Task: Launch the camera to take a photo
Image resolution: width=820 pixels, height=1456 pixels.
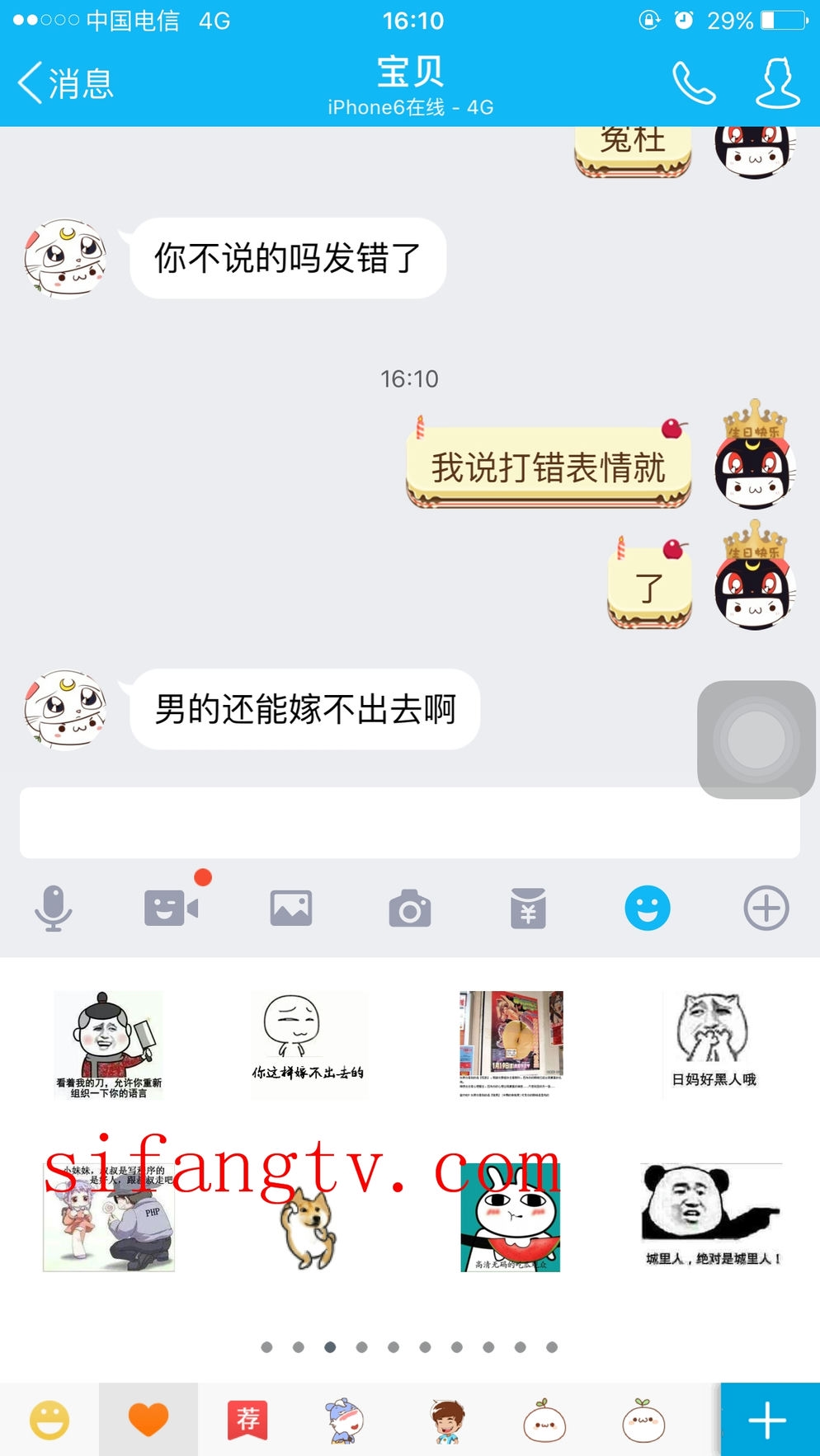Action: tap(410, 909)
